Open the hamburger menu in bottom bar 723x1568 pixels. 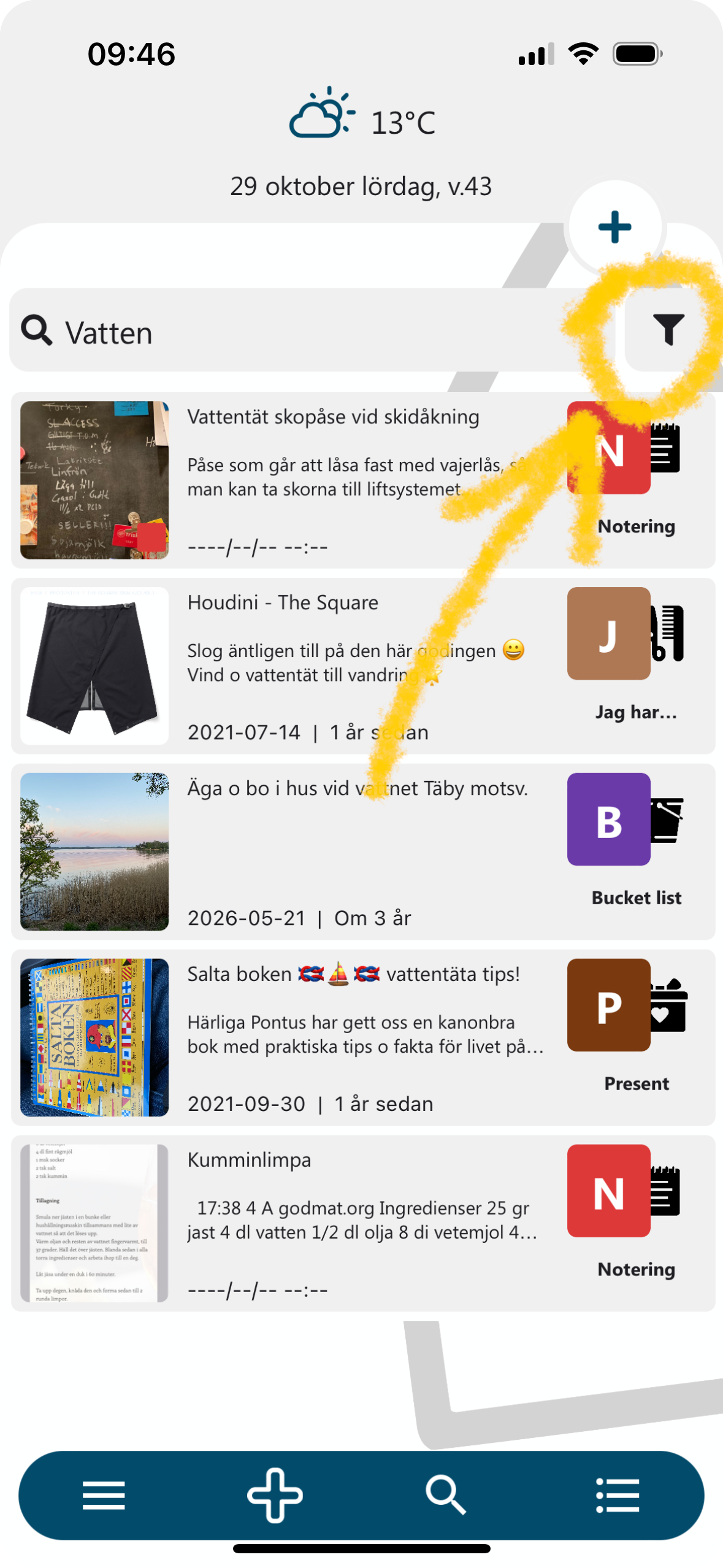(104, 1496)
